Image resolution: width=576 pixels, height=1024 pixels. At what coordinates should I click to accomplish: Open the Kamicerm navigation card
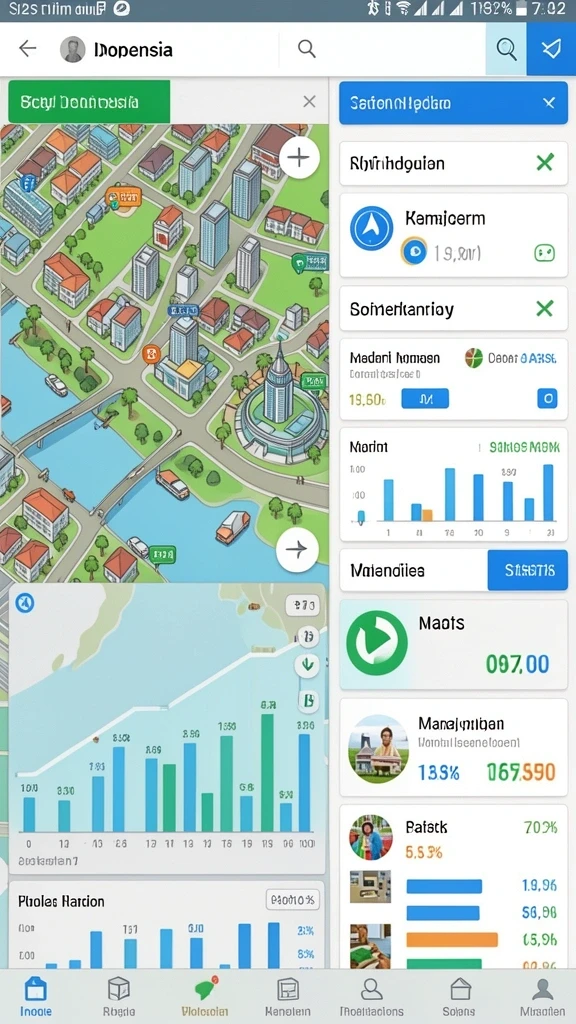click(x=453, y=234)
